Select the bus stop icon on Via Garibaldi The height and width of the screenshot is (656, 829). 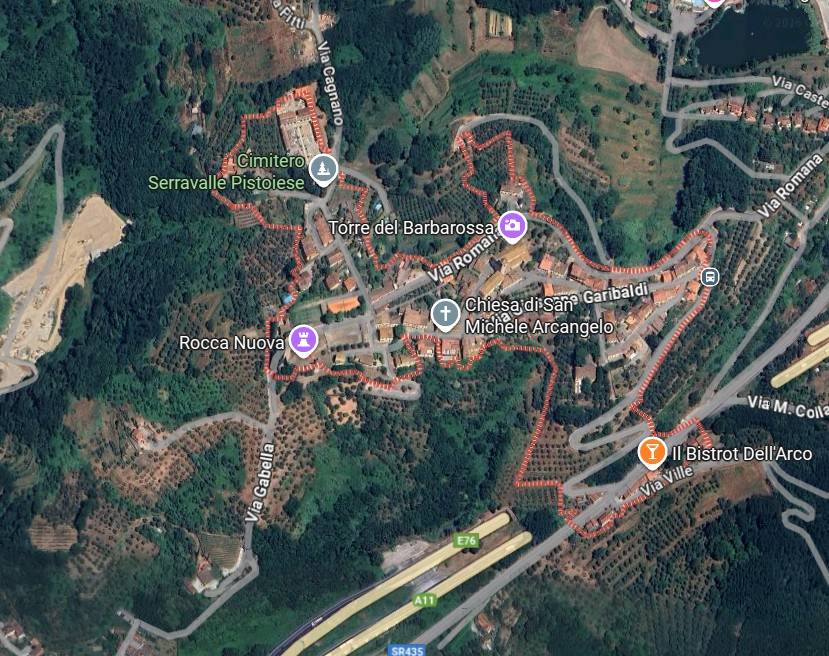pyautogui.click(x=710, y=277)
